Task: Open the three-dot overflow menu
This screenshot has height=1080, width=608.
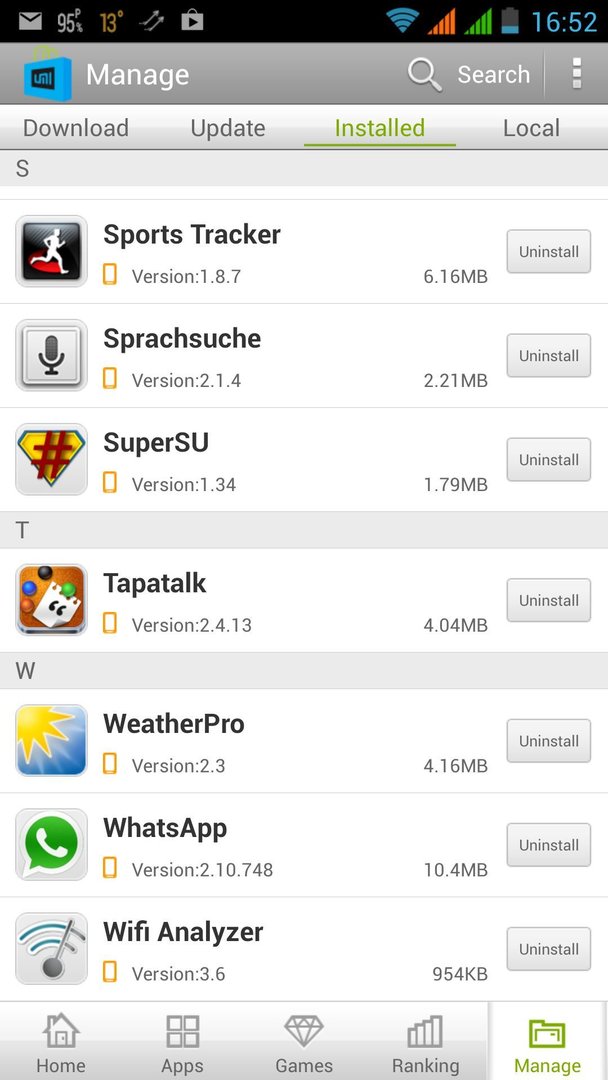Action: [x=577, y=74]
